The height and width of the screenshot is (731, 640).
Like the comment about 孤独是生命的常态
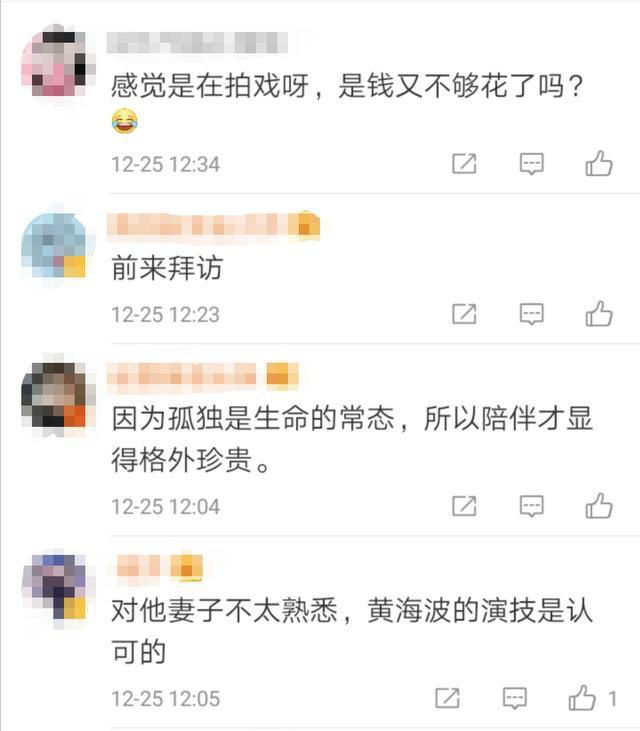[x=599, y=506]
